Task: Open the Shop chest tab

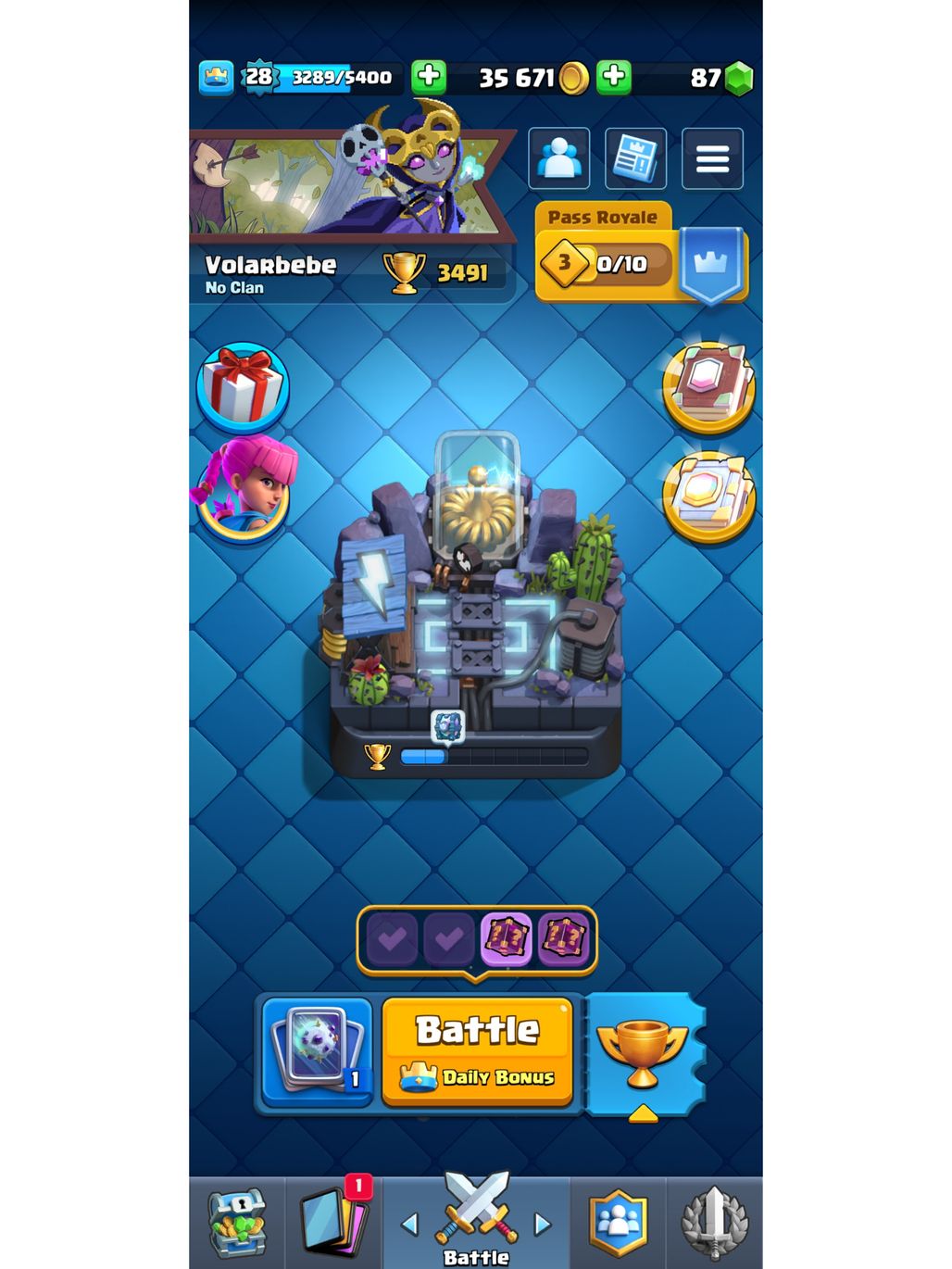Action: [237, 1223]
